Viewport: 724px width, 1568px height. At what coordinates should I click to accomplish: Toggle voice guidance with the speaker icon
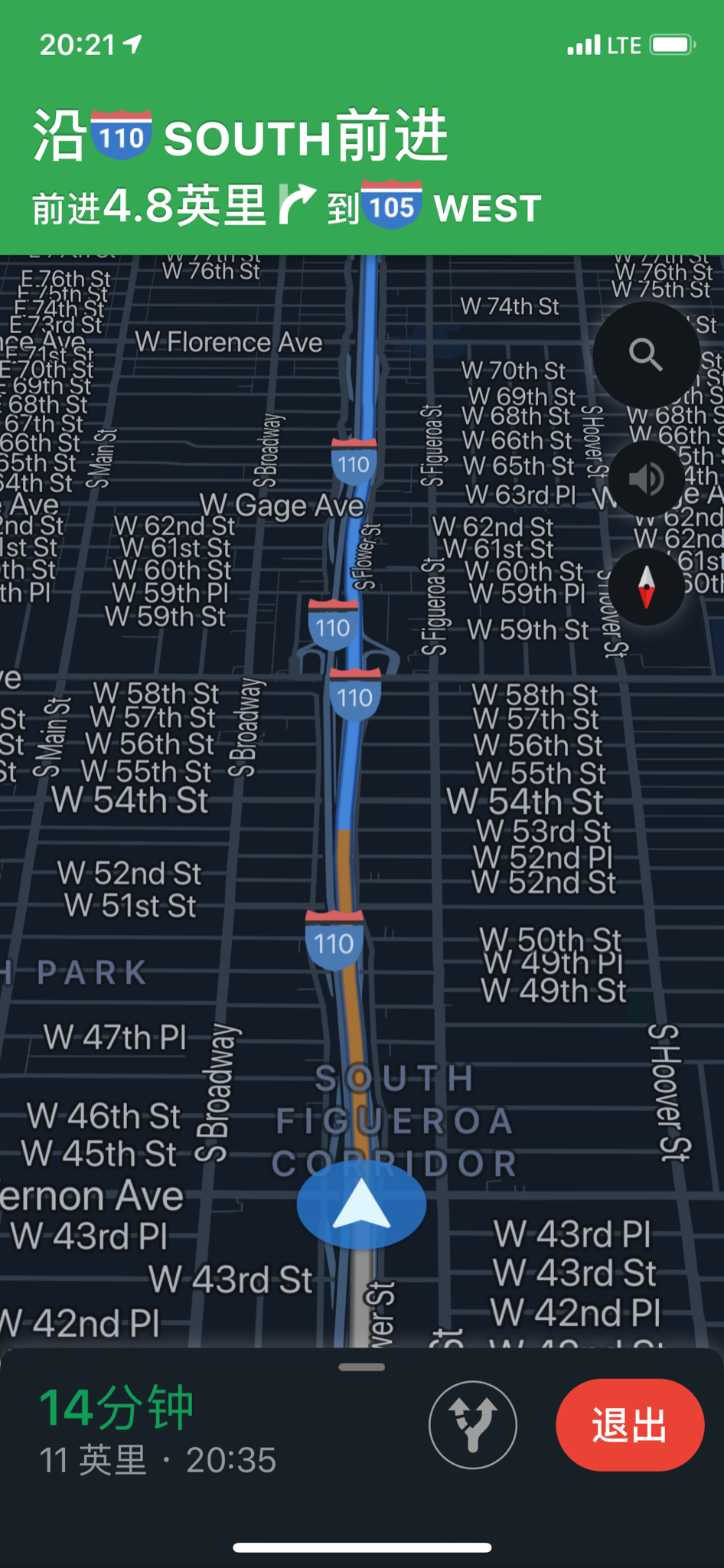[x=646, y=479]
